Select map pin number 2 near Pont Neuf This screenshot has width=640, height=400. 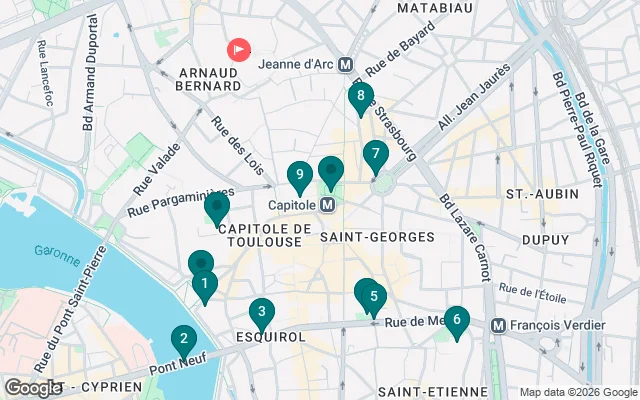click(183, 340)
